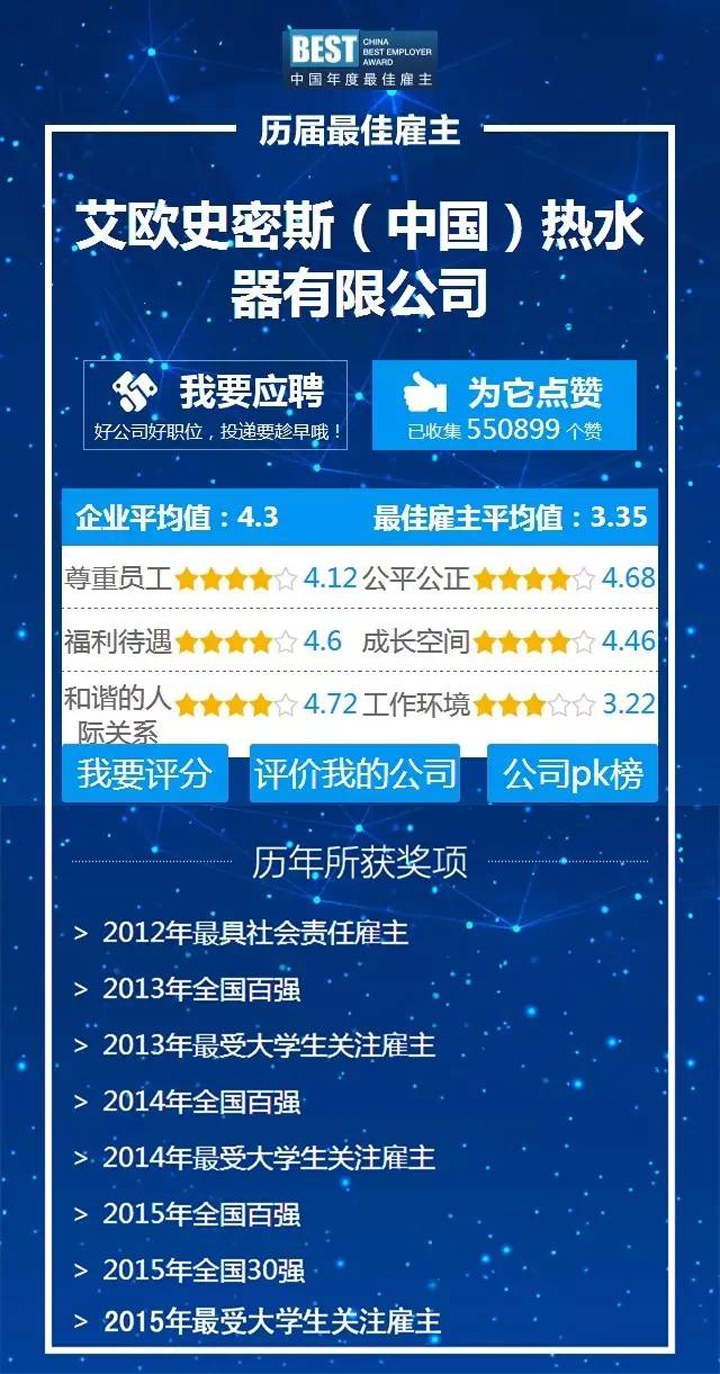Open 我要评分 to rate the company
720x1374 pixels.
coord(145,774)
